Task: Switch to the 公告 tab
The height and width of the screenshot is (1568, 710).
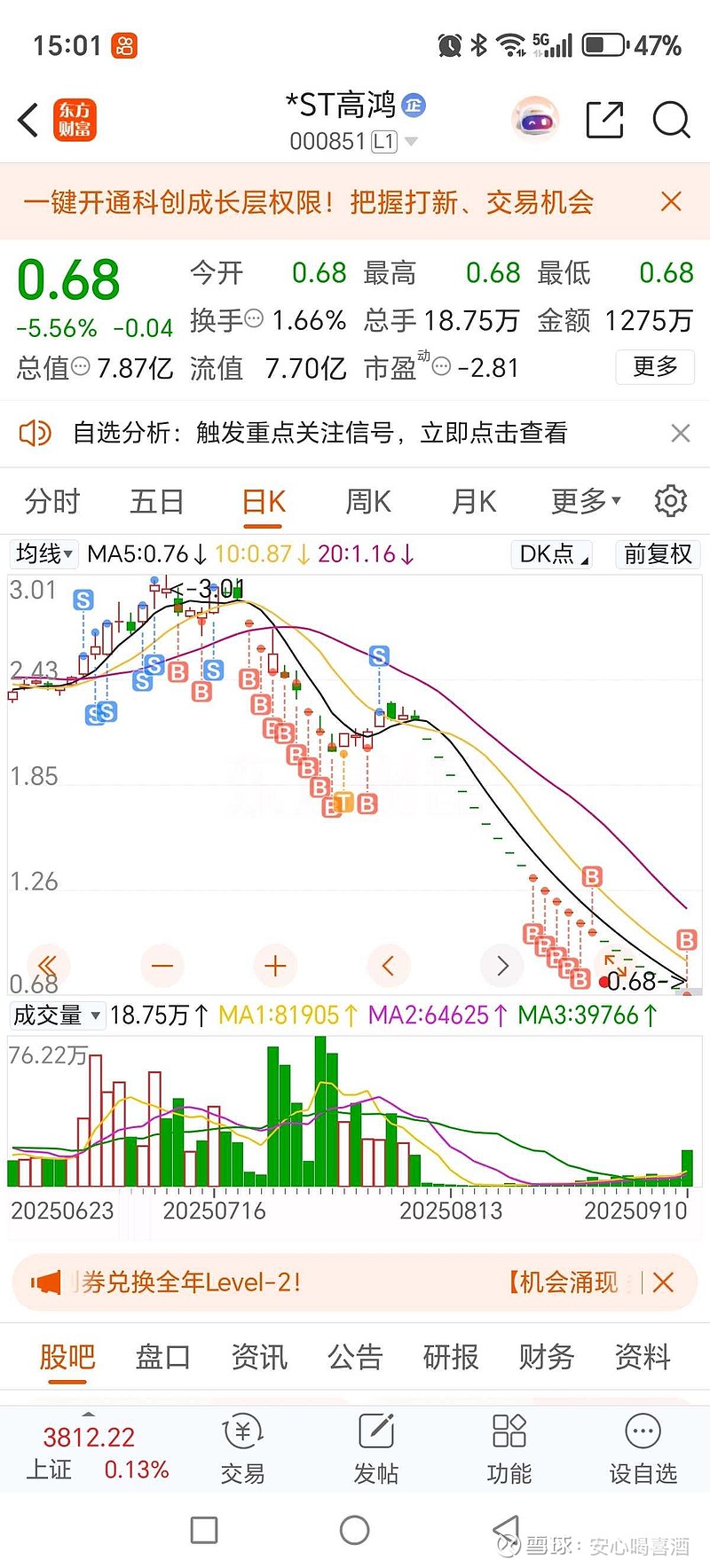Action: pyautogui.click(x=354, y=1357)
